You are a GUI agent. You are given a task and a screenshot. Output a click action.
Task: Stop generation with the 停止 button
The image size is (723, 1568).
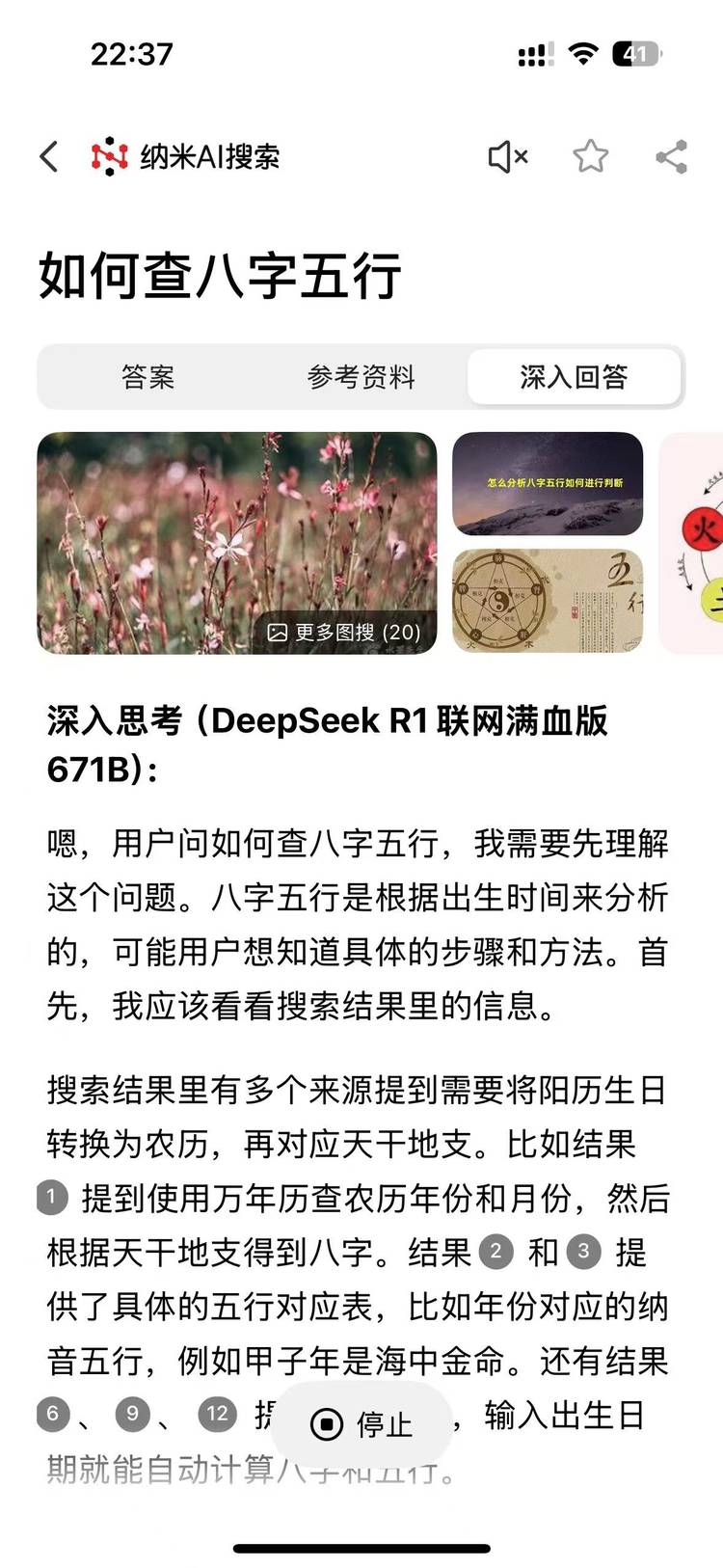point(361,1423)
